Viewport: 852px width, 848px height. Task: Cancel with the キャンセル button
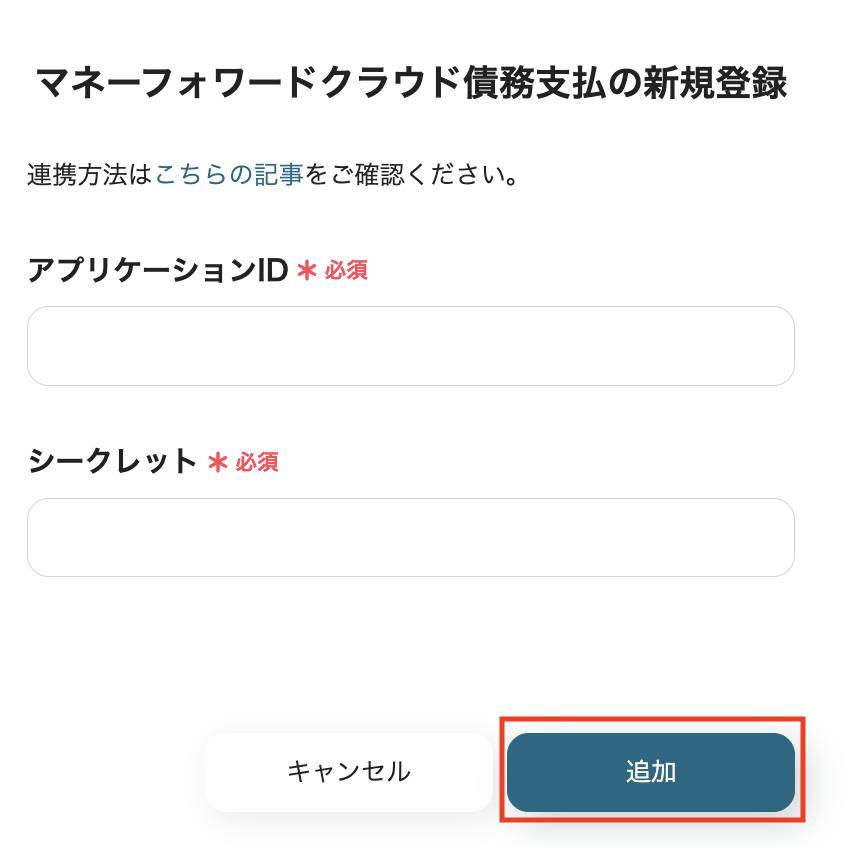coord(348,772)
